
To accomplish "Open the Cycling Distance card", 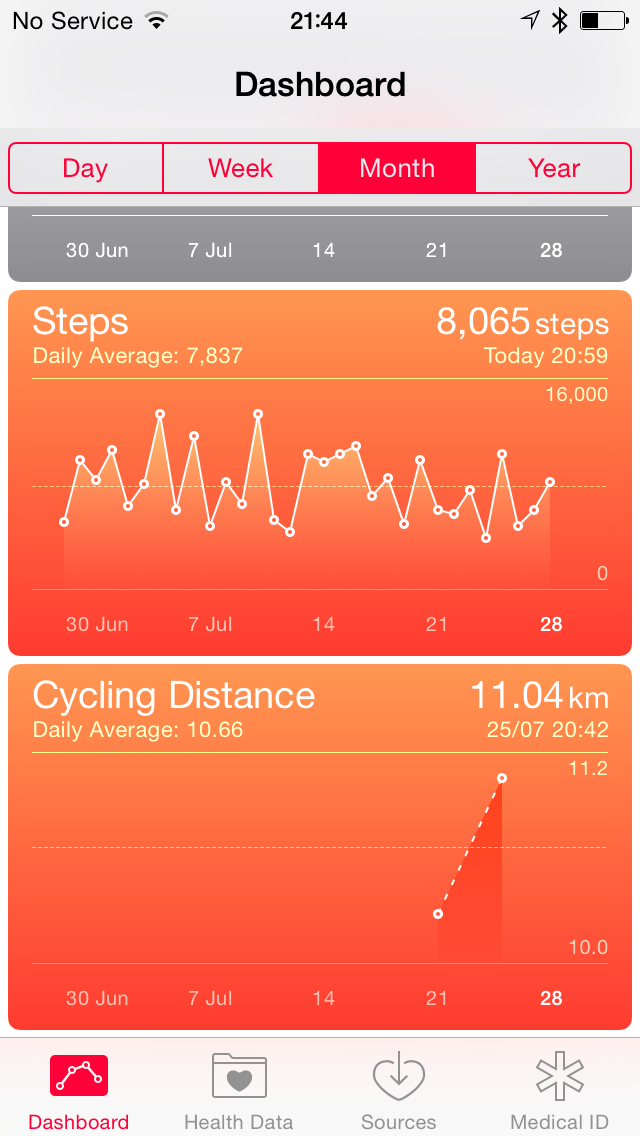I will tap(320, 846).
